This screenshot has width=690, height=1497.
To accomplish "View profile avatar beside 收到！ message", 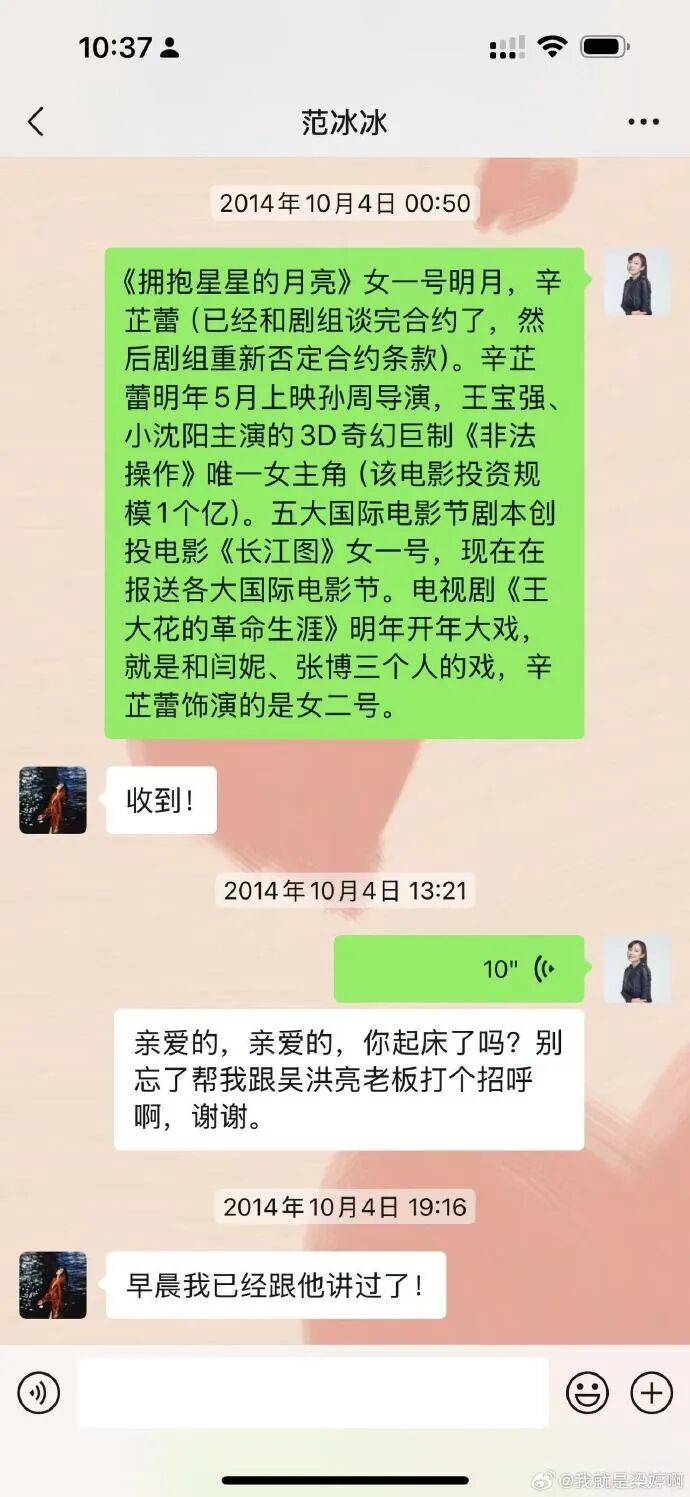I will 53,800.
